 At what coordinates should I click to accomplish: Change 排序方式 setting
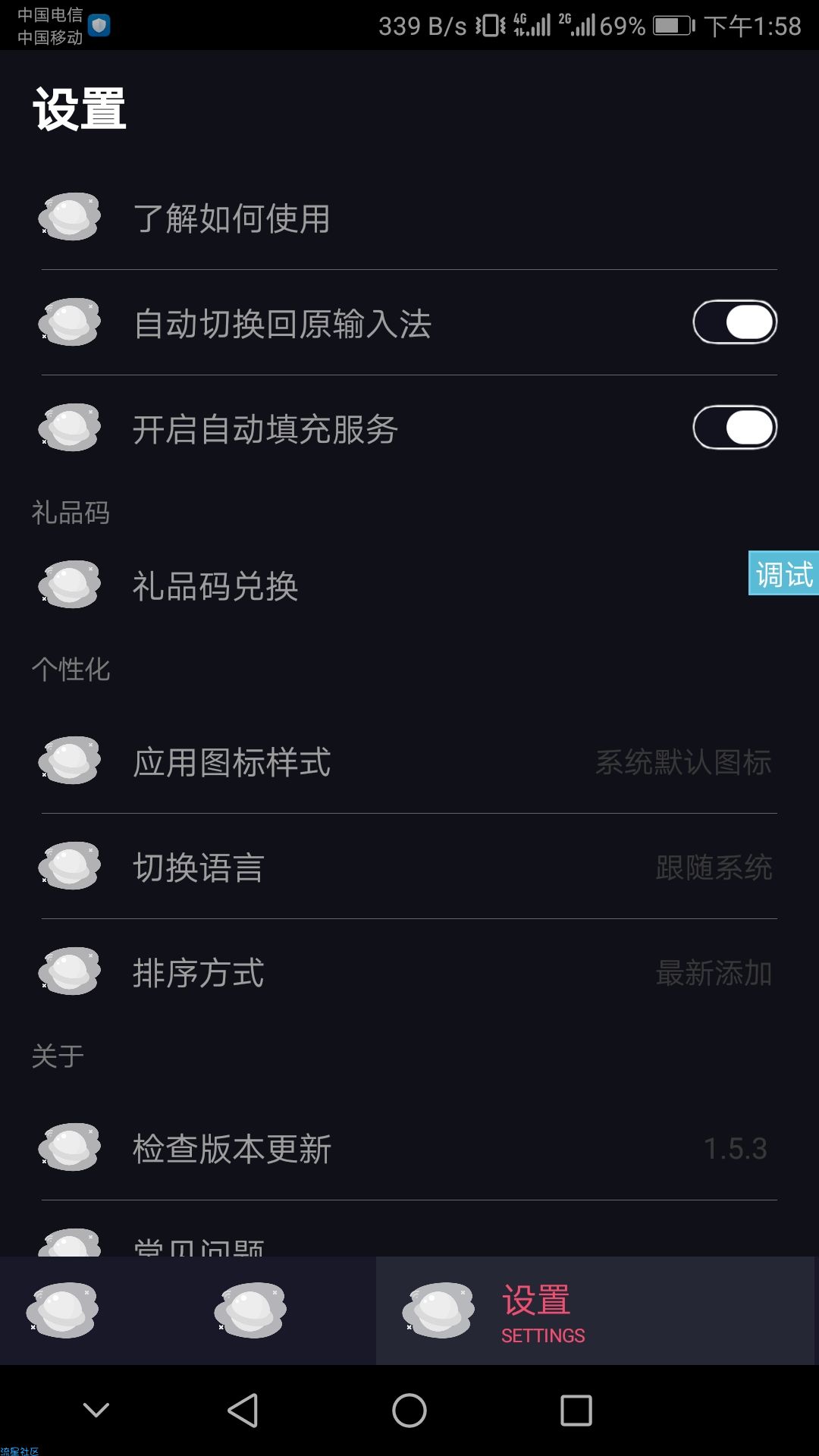(409, 972)
